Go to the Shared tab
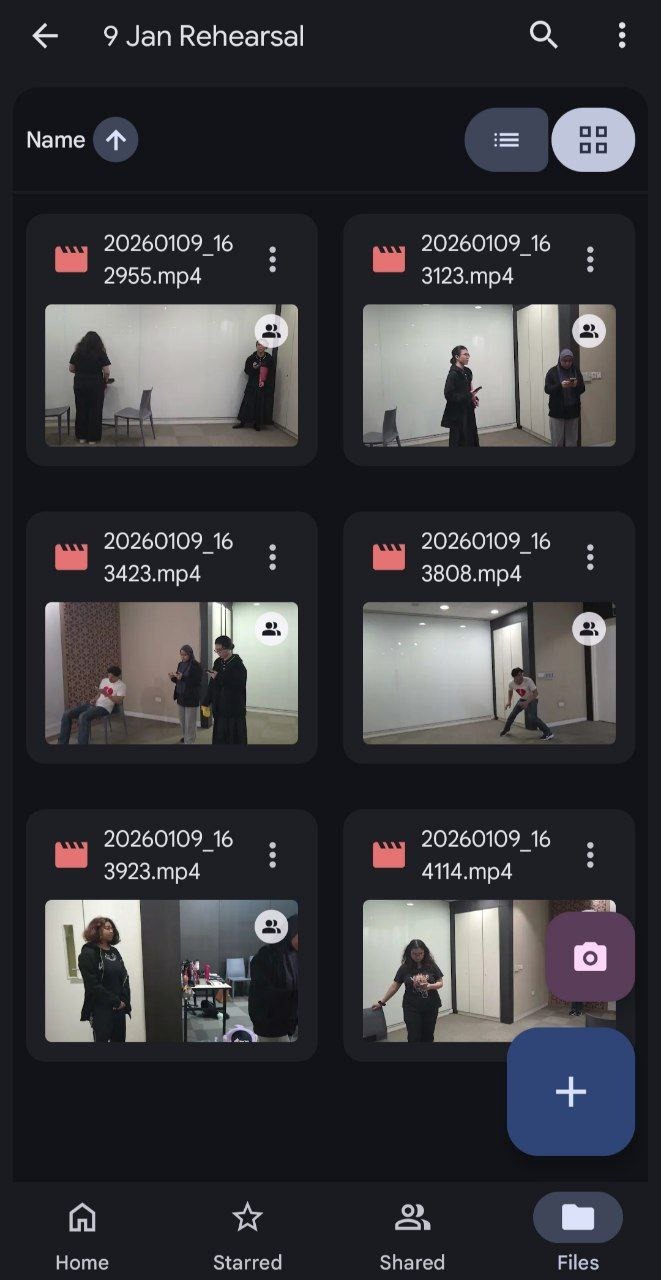The width and height of the screenshot is (661, 1280). pos(412,1235)
